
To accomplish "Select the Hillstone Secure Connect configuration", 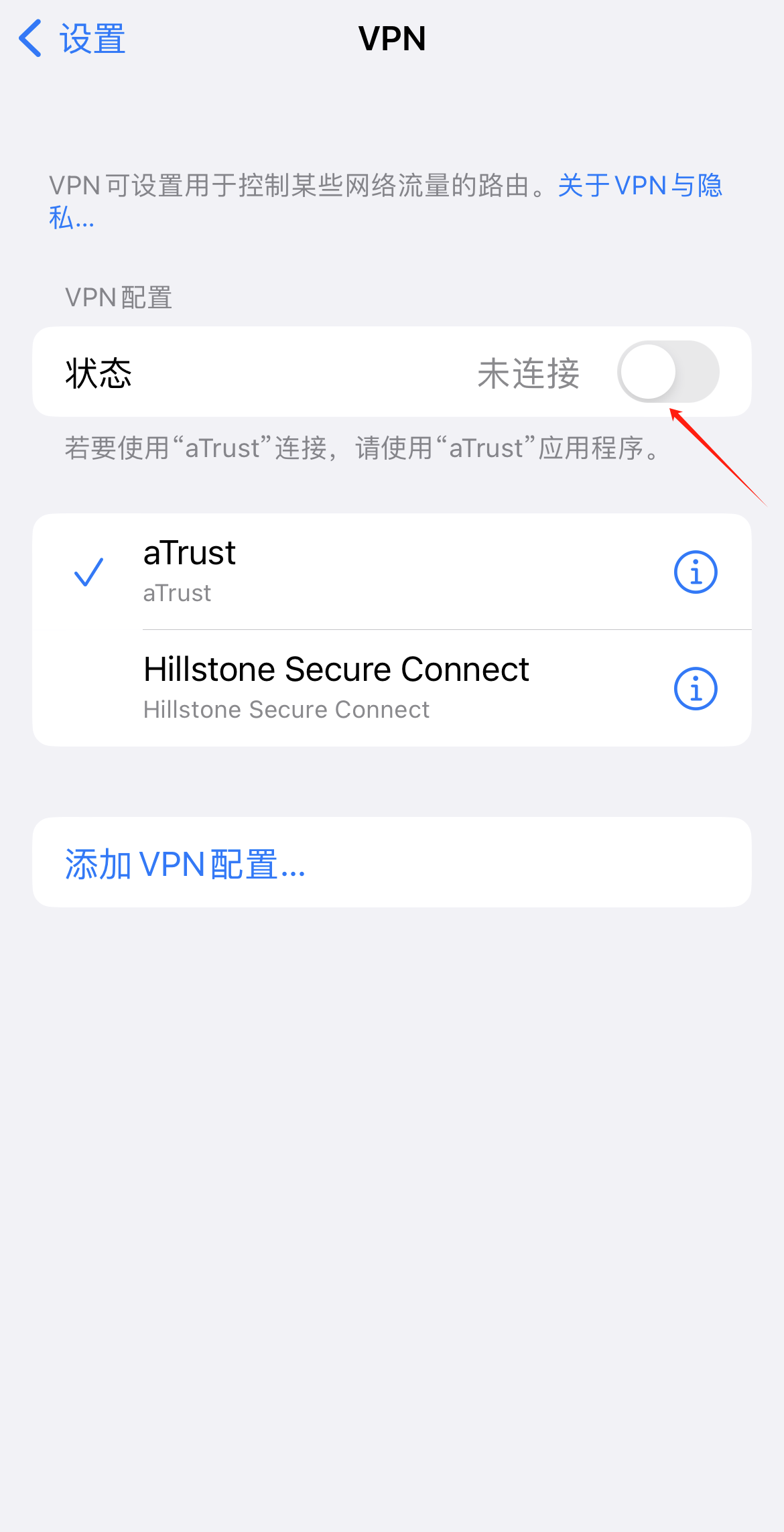I will click(335, 688).
